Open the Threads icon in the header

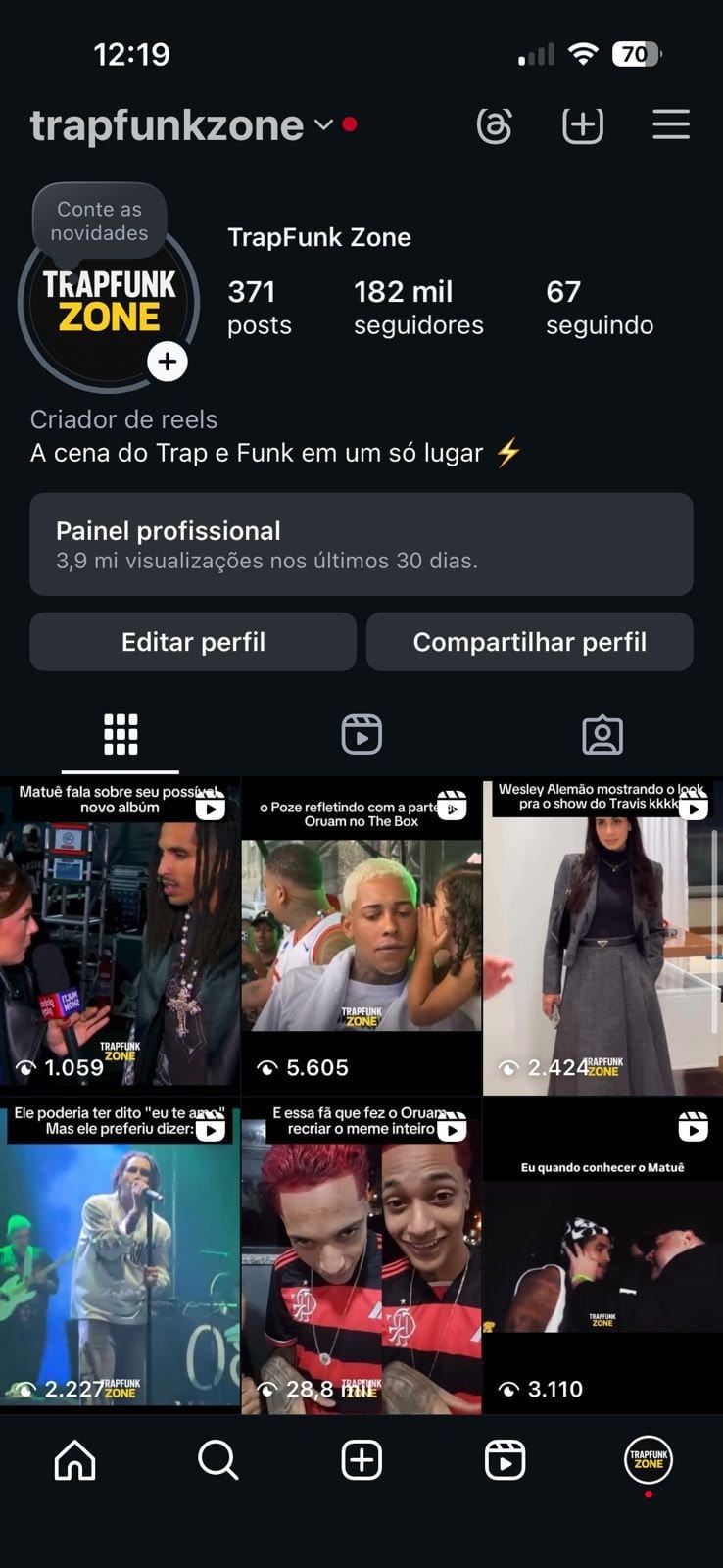click(x=494, y=125)
